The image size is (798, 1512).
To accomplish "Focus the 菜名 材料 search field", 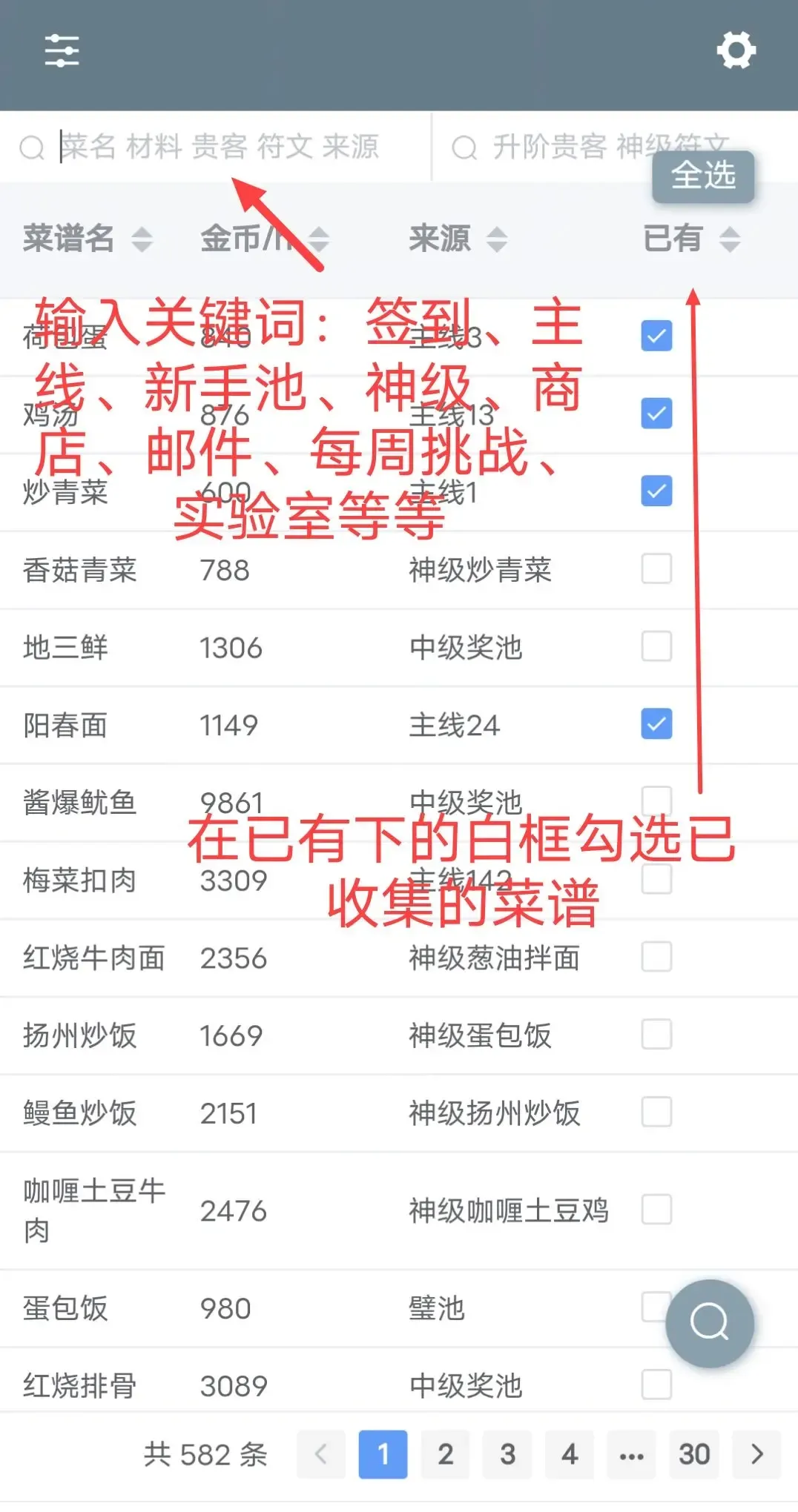I will (x=222, y=147).
